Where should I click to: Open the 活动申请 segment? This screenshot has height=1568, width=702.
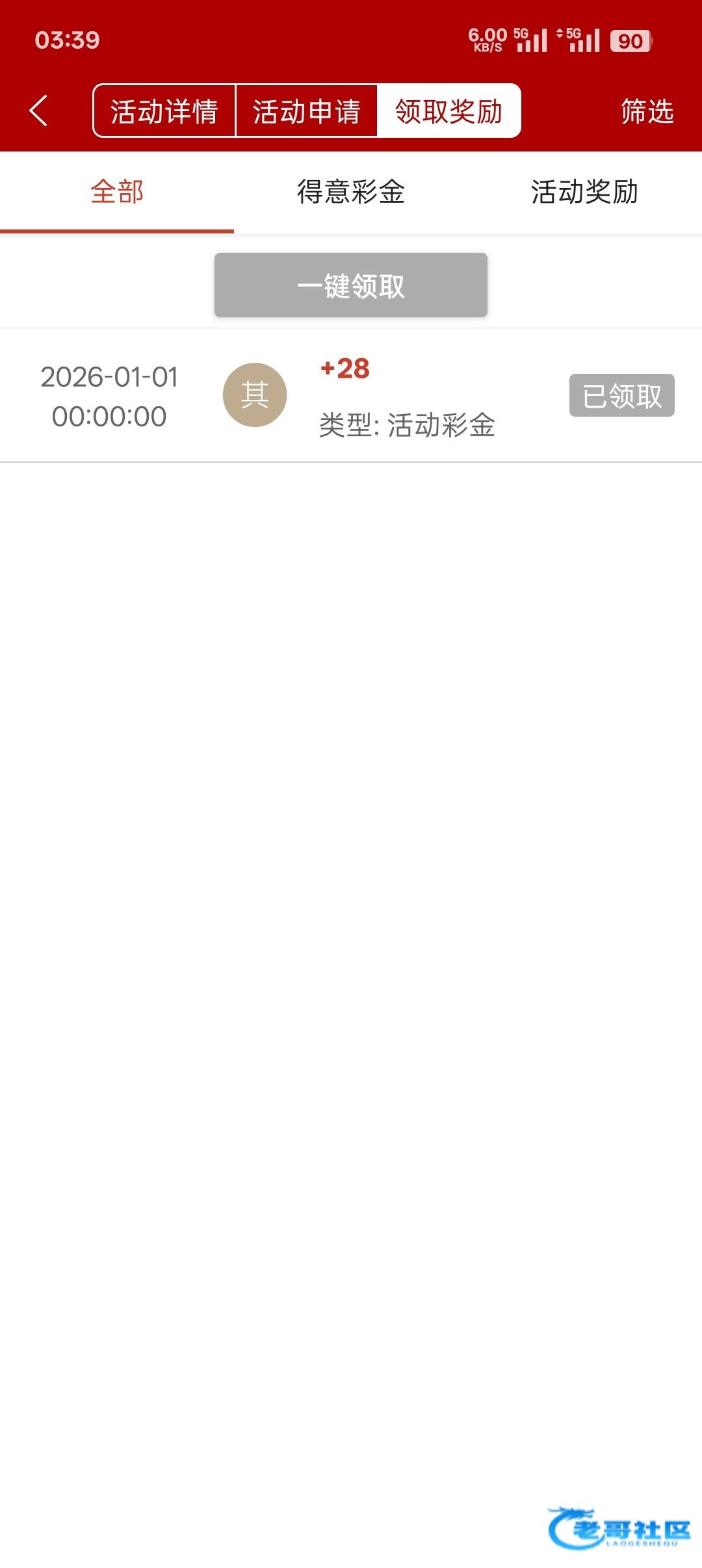coord(306,111)
